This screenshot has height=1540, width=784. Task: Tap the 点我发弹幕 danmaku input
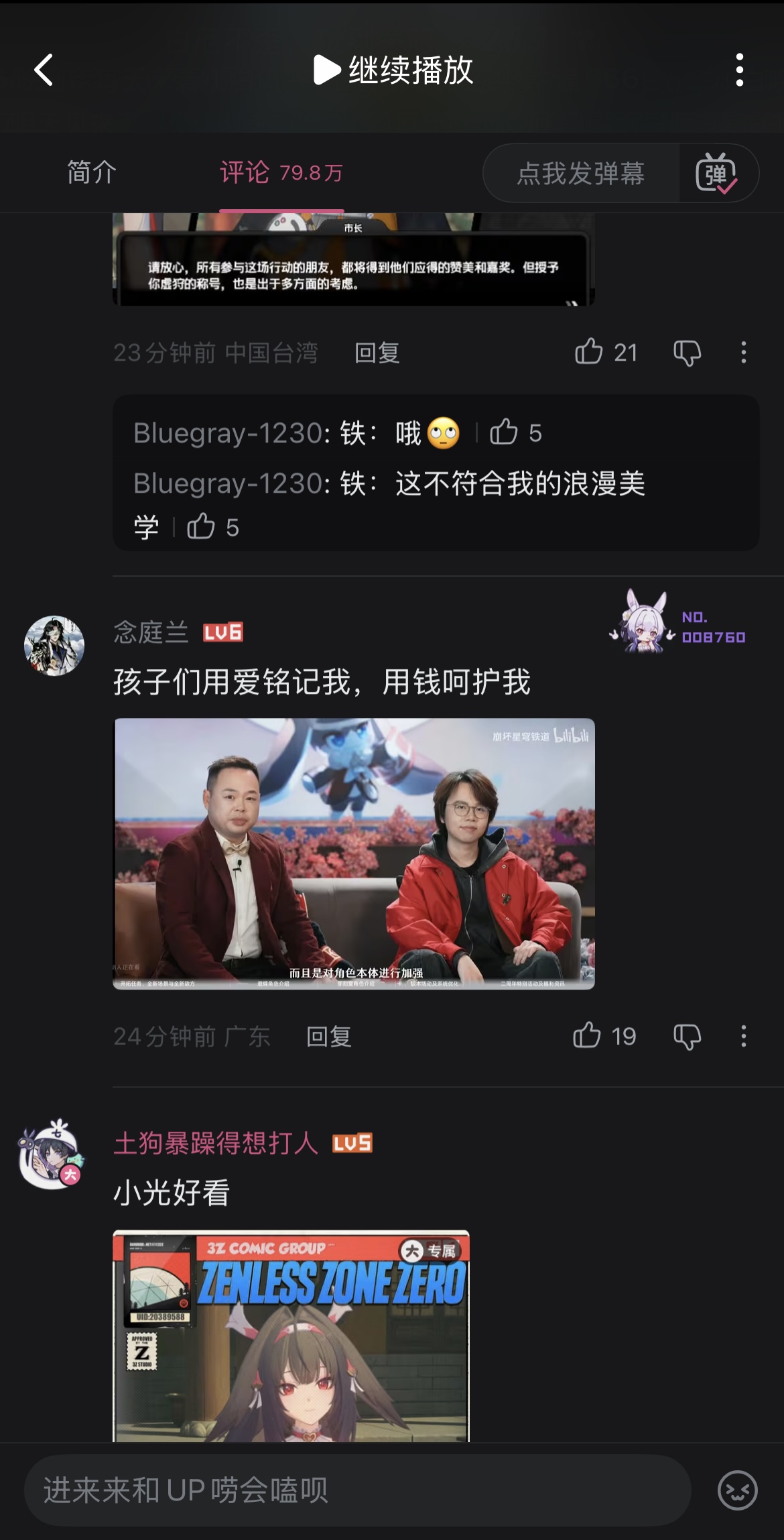[x=580, y=174]
